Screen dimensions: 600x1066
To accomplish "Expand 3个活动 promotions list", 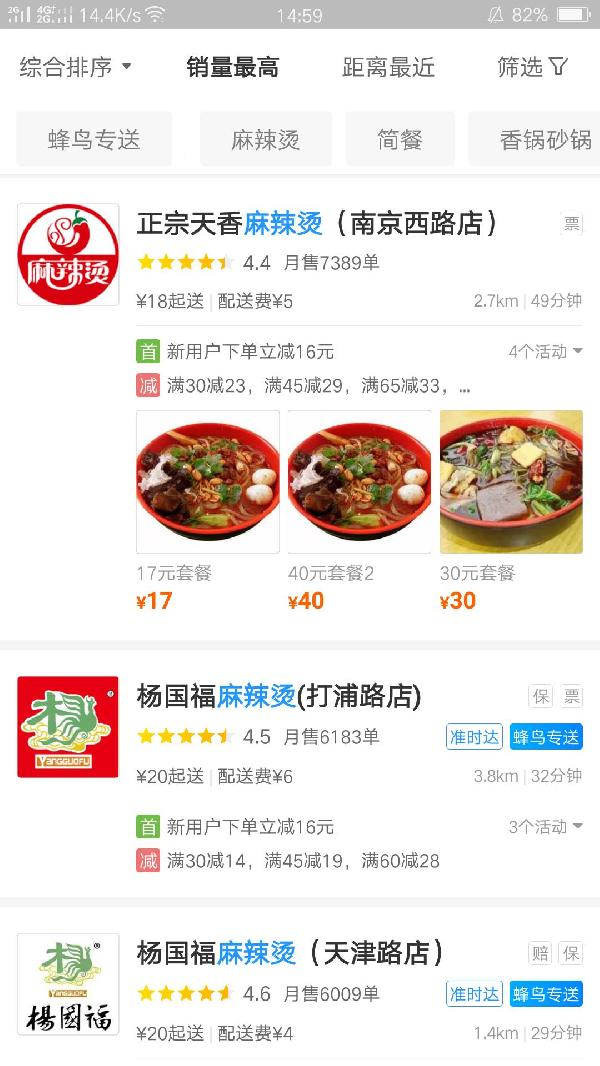I will (x=545, y=826).
